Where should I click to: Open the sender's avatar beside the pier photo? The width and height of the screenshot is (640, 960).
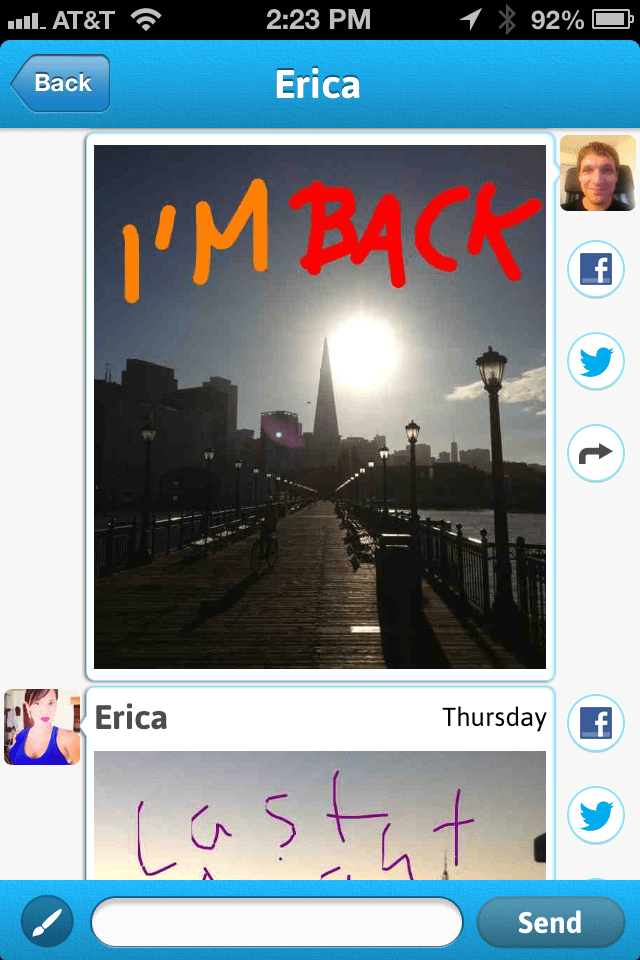(598, 173)
